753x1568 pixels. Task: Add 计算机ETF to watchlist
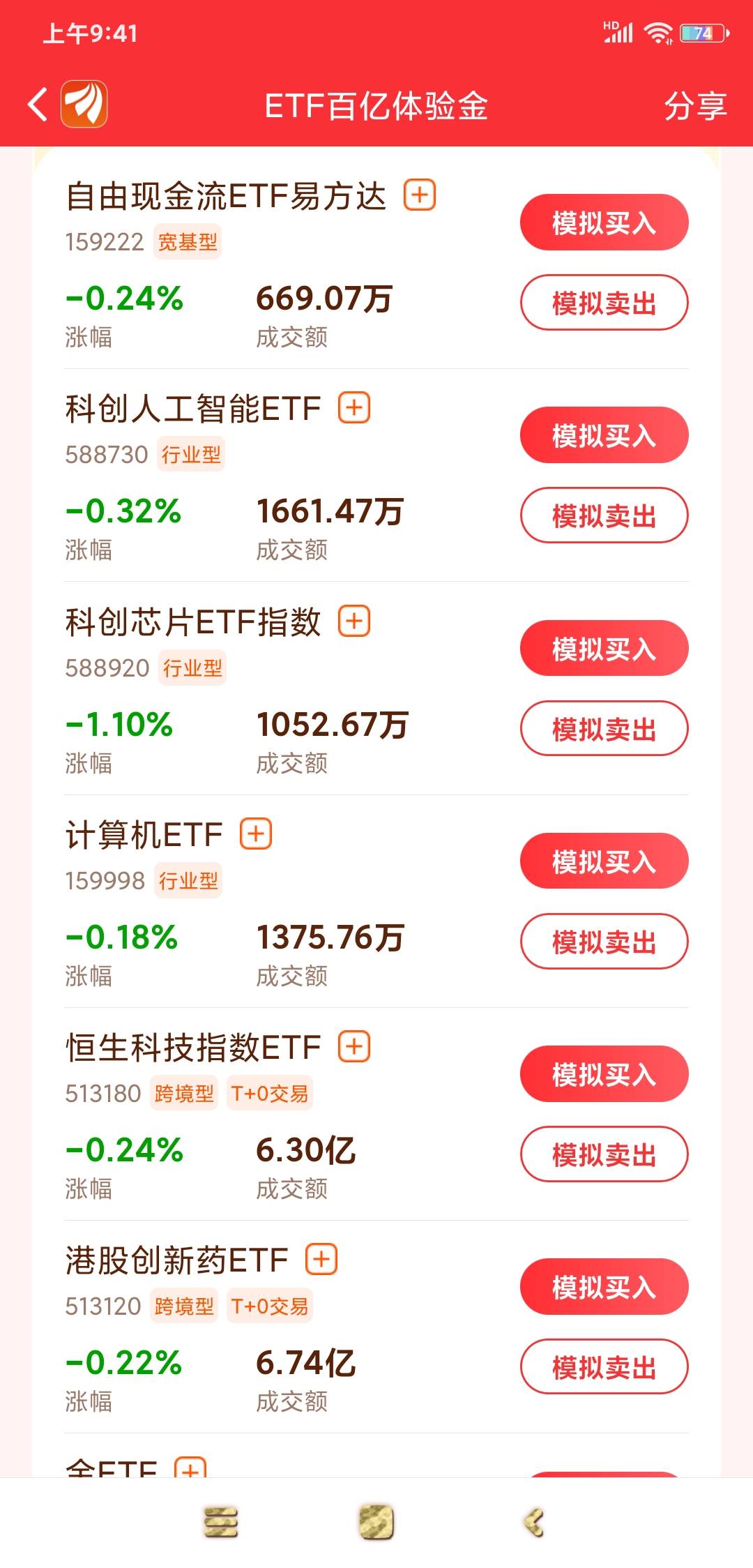256,834
